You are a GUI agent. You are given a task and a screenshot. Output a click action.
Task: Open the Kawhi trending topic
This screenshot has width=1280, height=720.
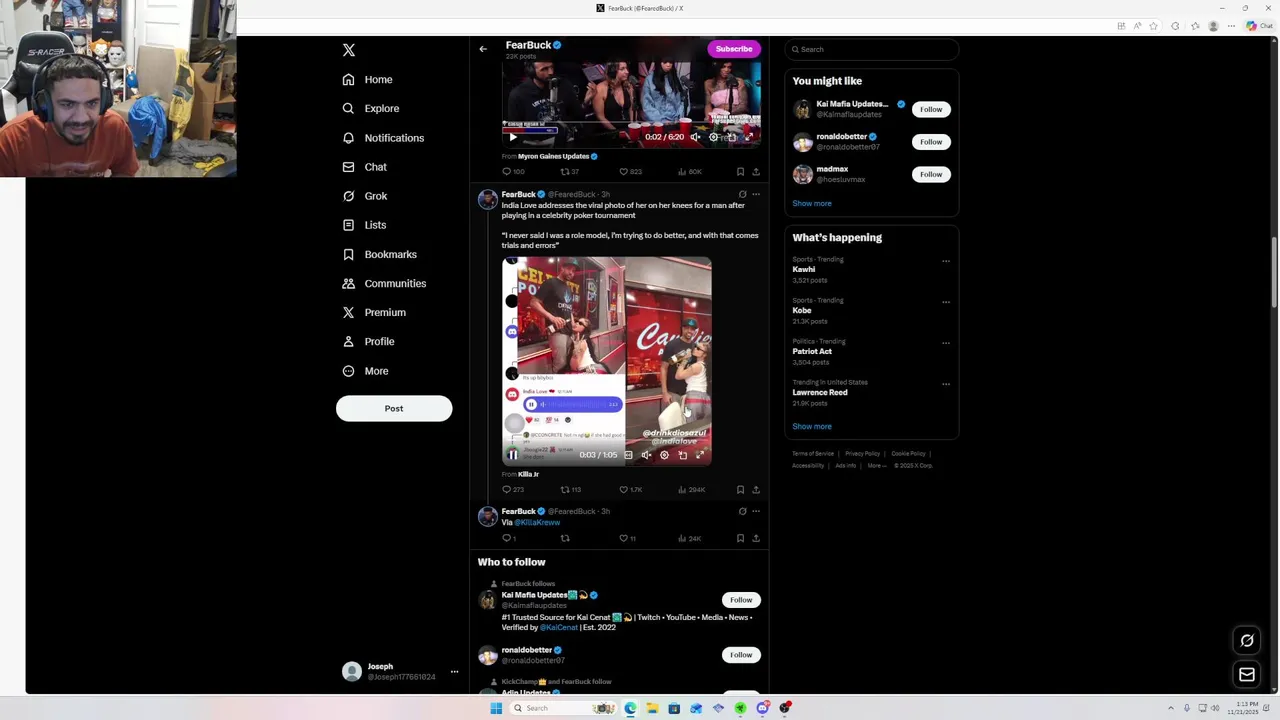coord(804,270)
